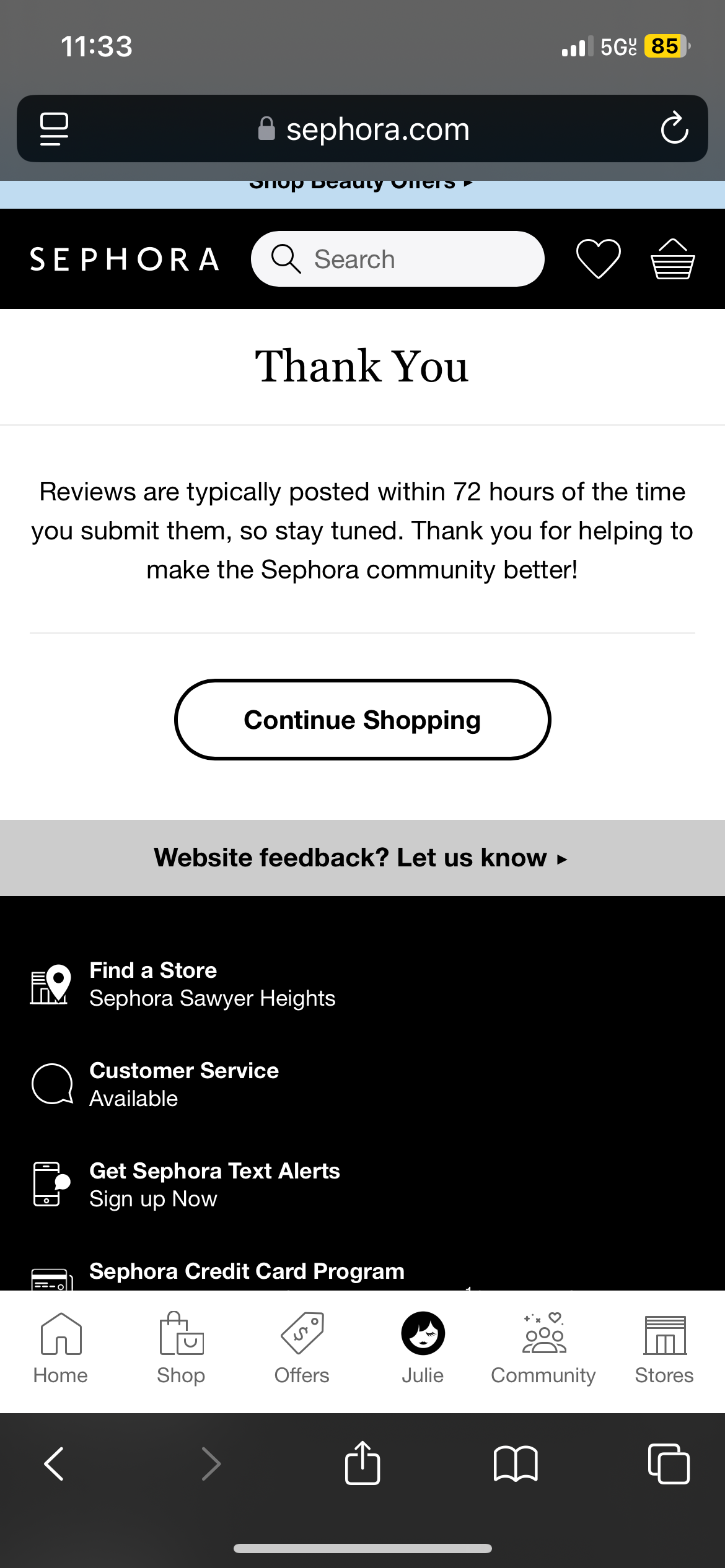
Task: Reload the sephora.com page
Action: tap(674, 129)
